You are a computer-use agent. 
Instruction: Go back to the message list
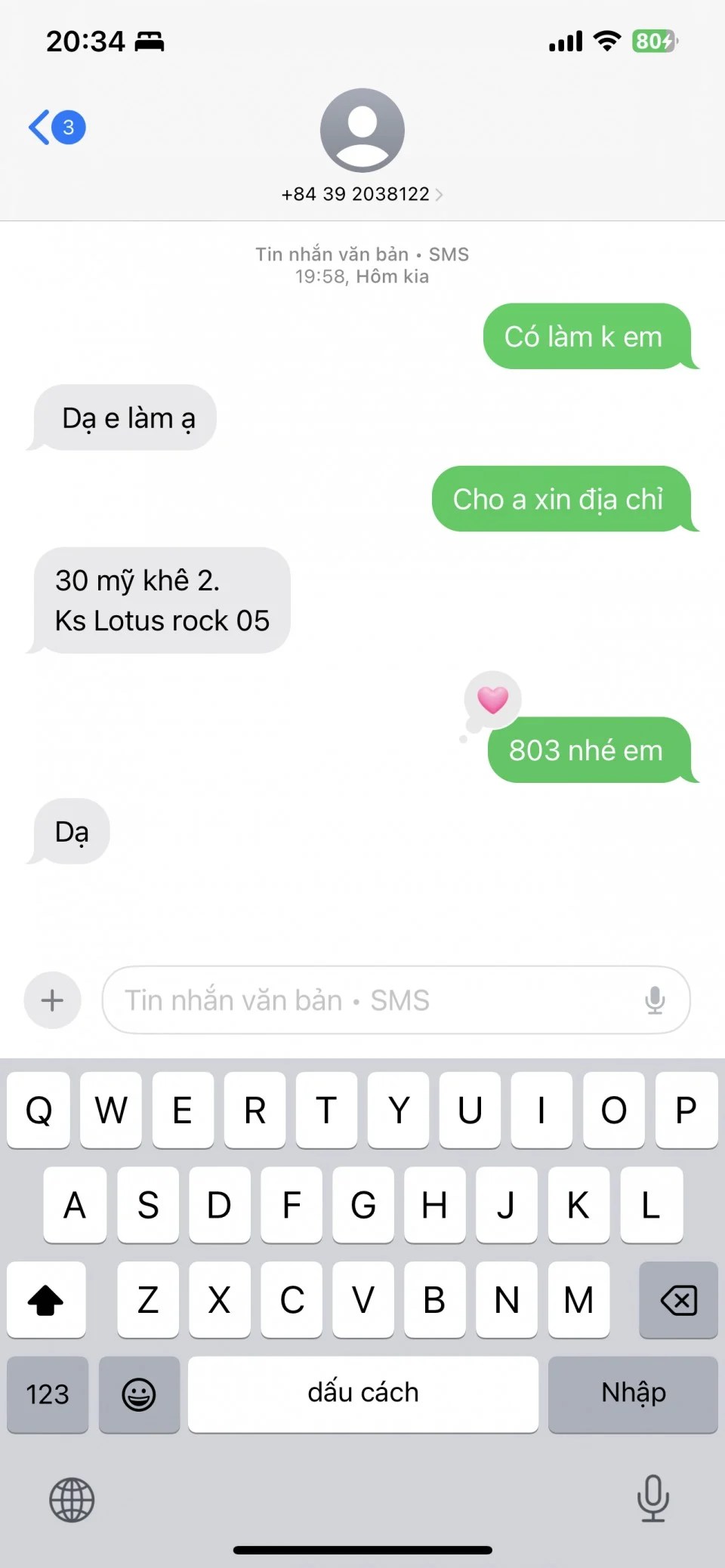[55, 127]
